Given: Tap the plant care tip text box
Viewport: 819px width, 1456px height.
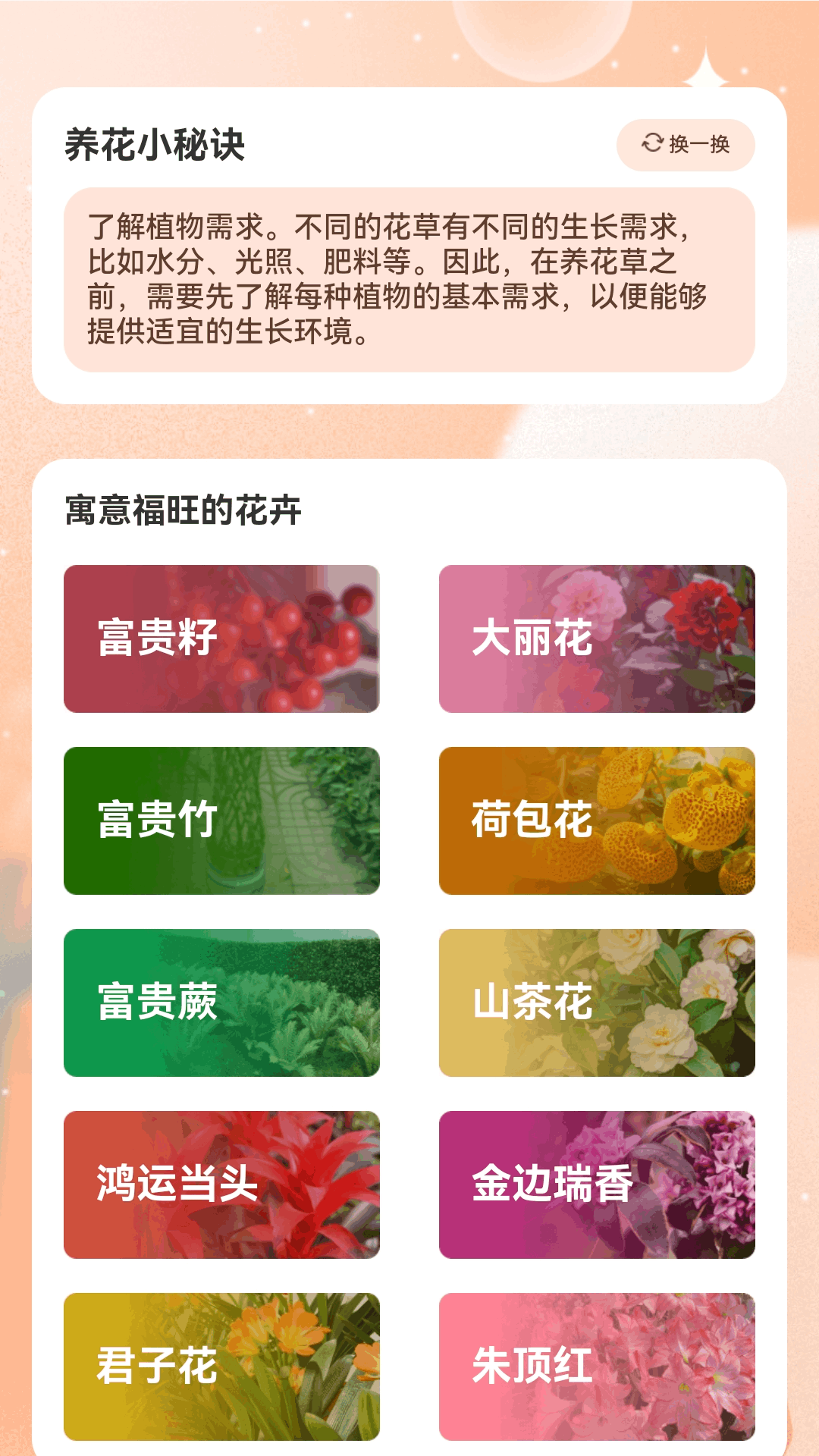Looking at the screenshot, I should 409,282.
